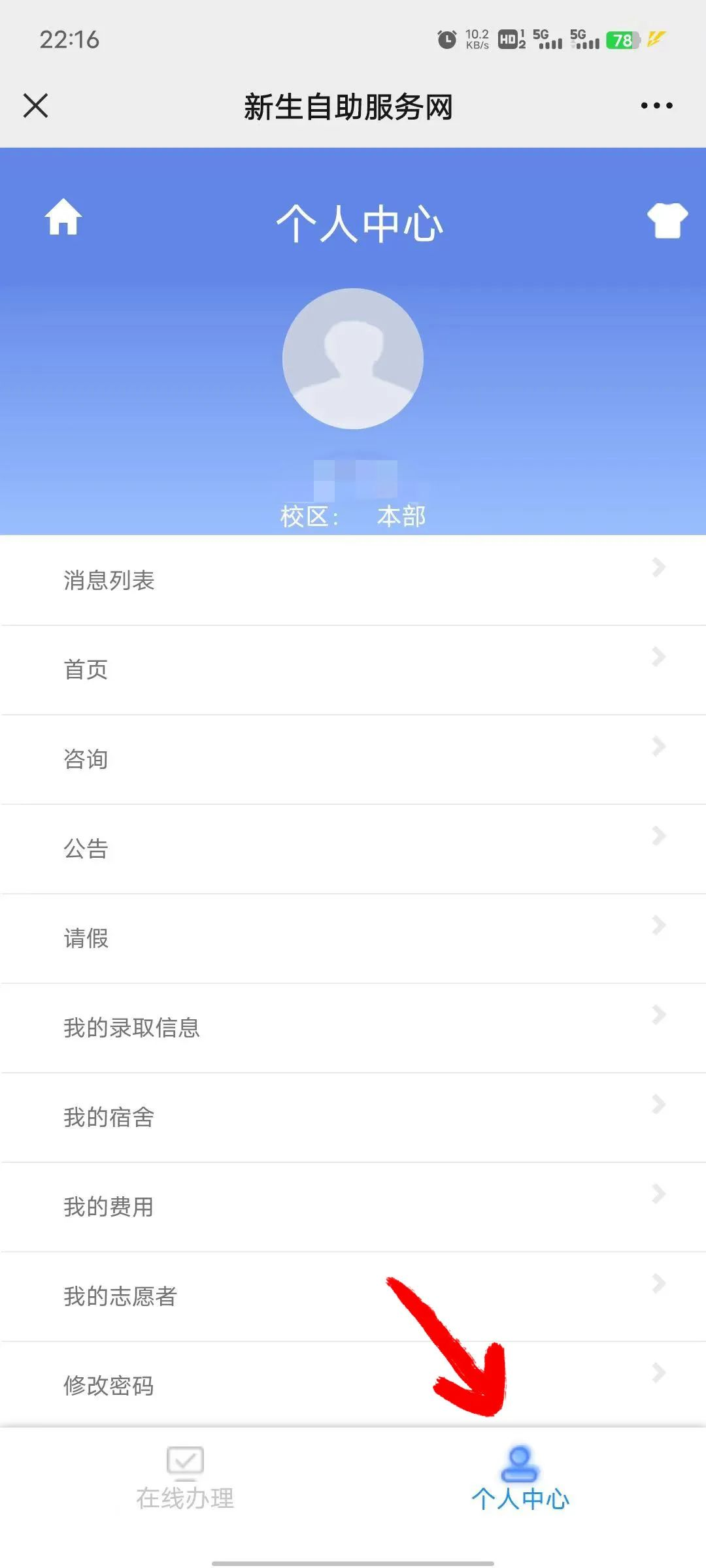Screen dimensions: 706x1568
Task: Open the 首页 row
Action: [x=353, y=670]
